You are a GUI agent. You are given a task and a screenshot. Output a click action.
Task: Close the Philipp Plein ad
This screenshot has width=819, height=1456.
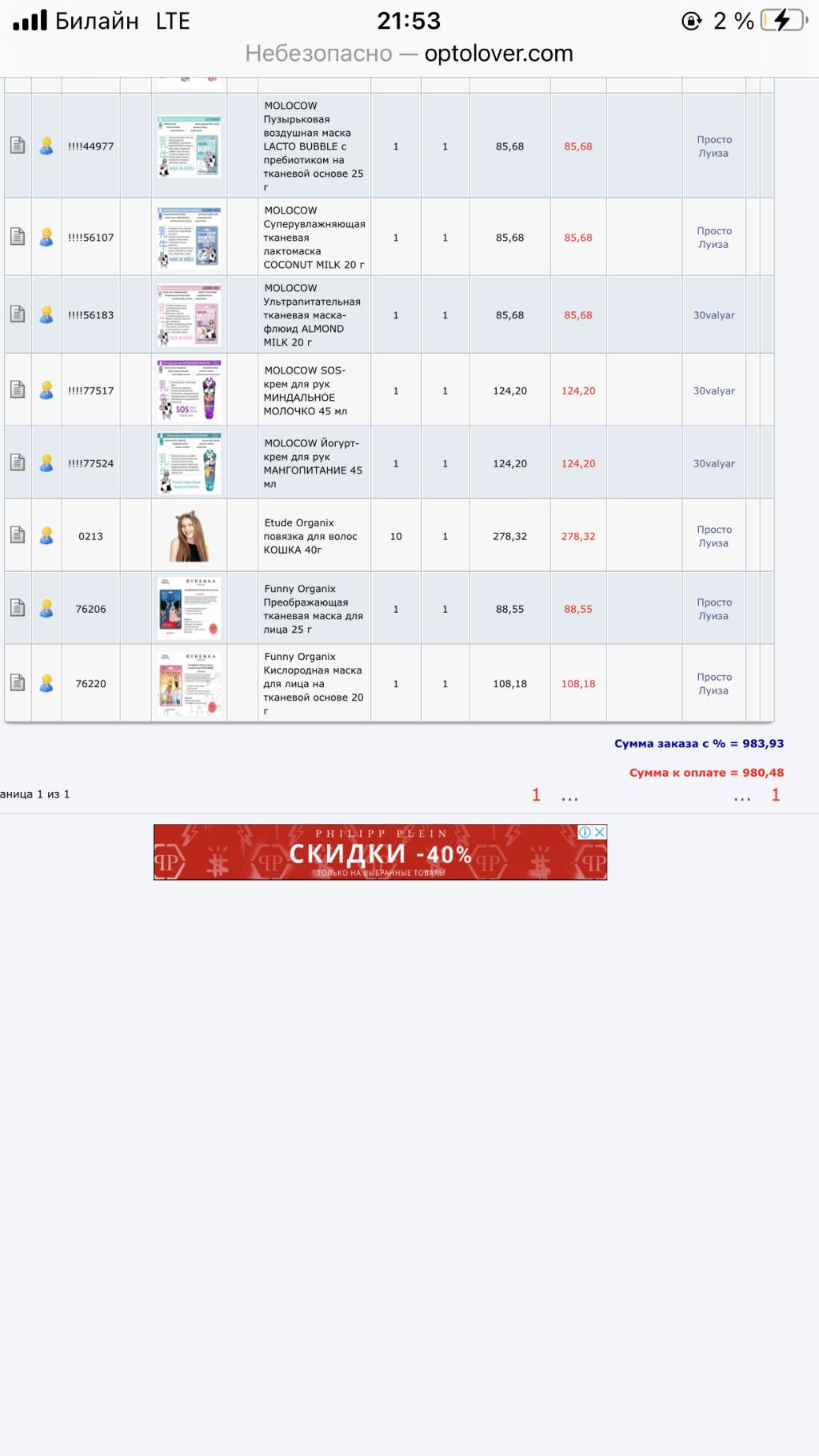pos(599,832)
